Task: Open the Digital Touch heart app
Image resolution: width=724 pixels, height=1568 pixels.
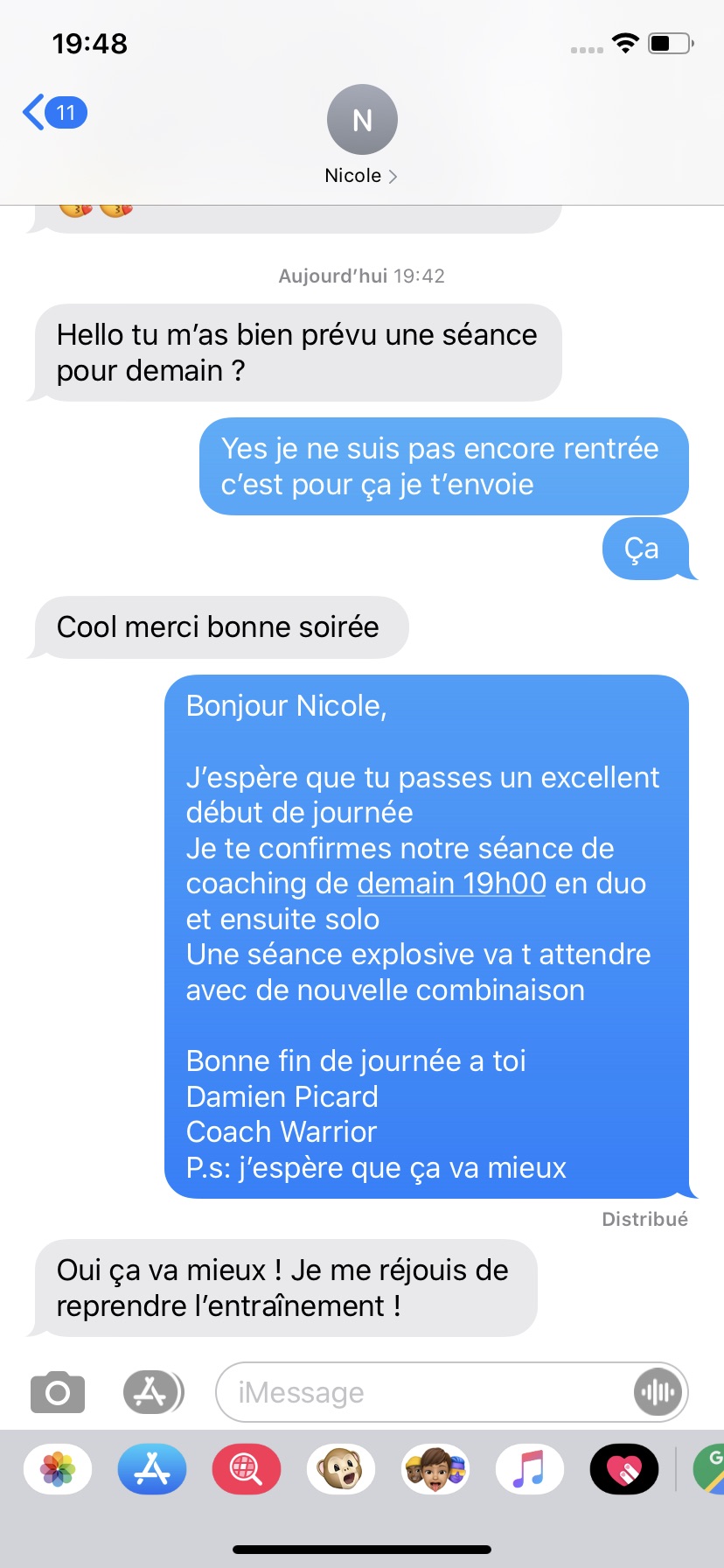Action: coord(624,1469)
